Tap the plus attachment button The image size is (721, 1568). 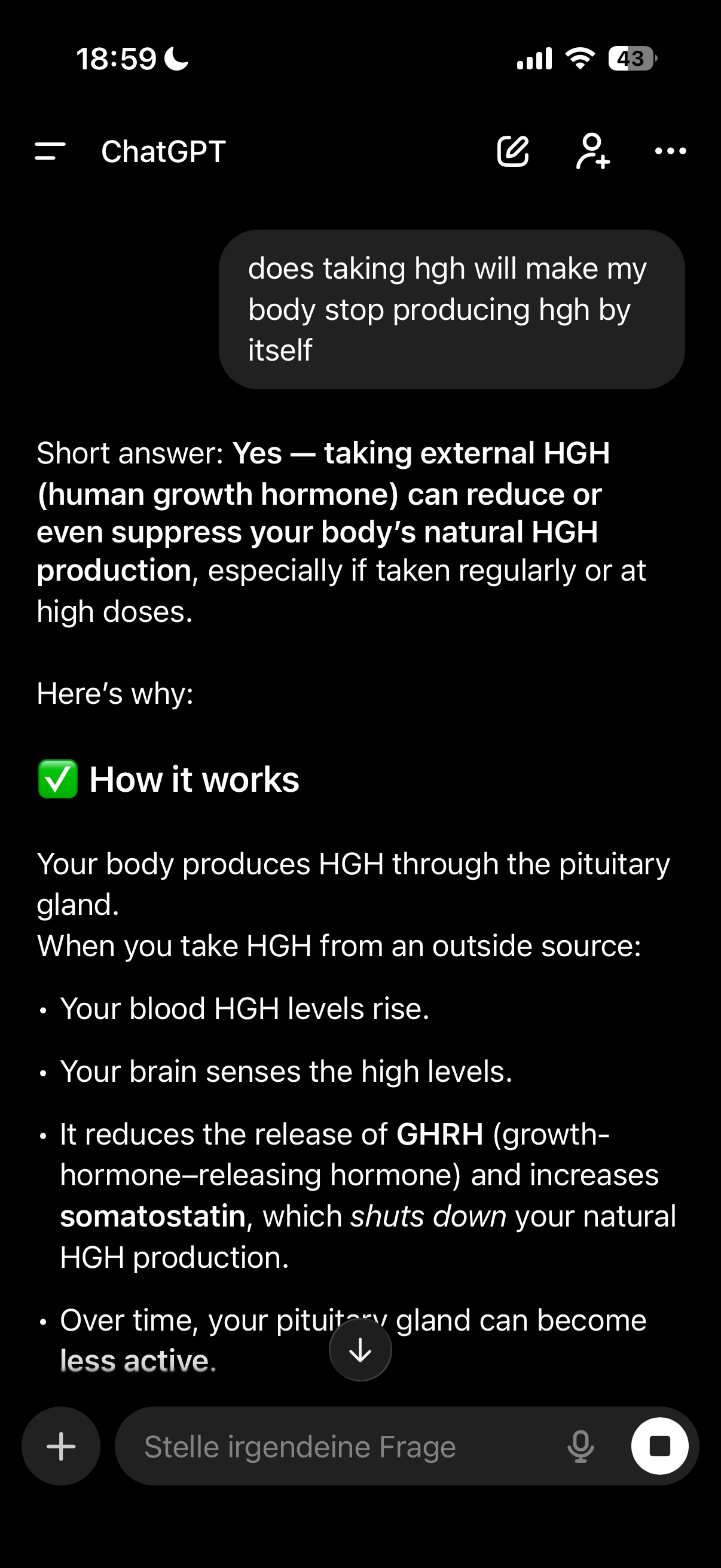[61, 1446]
